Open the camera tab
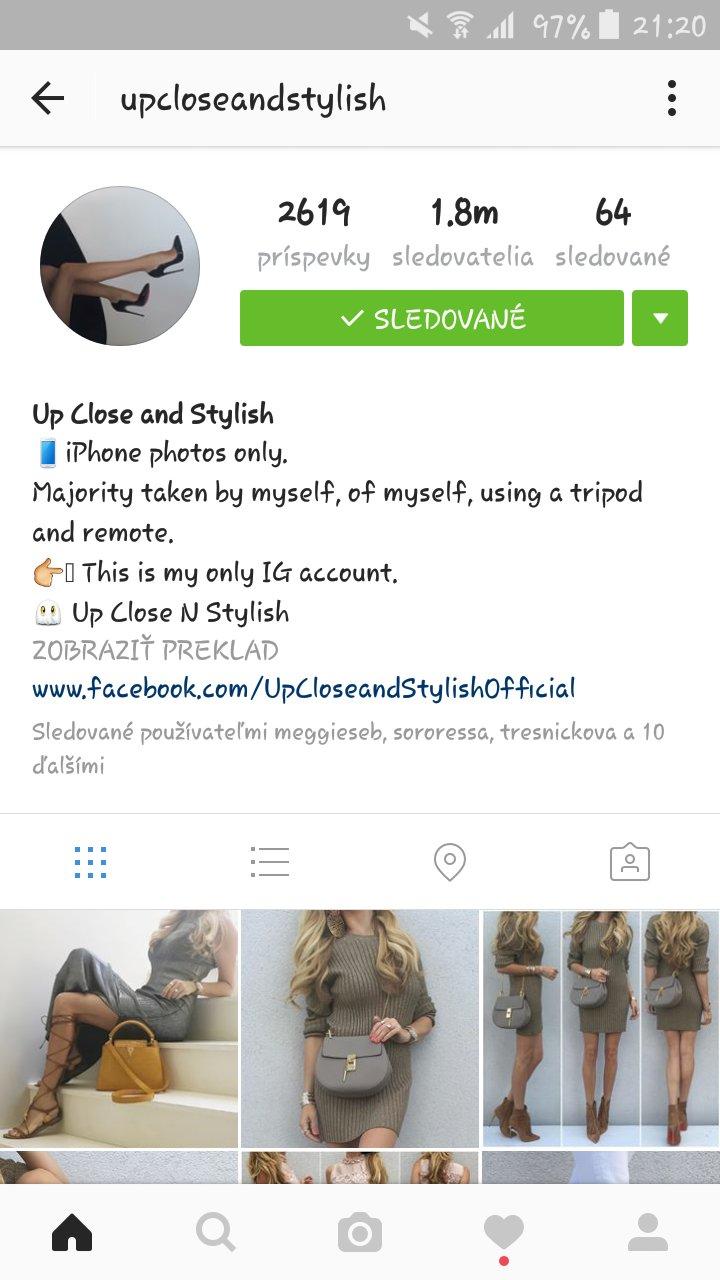The image size is (720, 1280). coord(360,1233)
